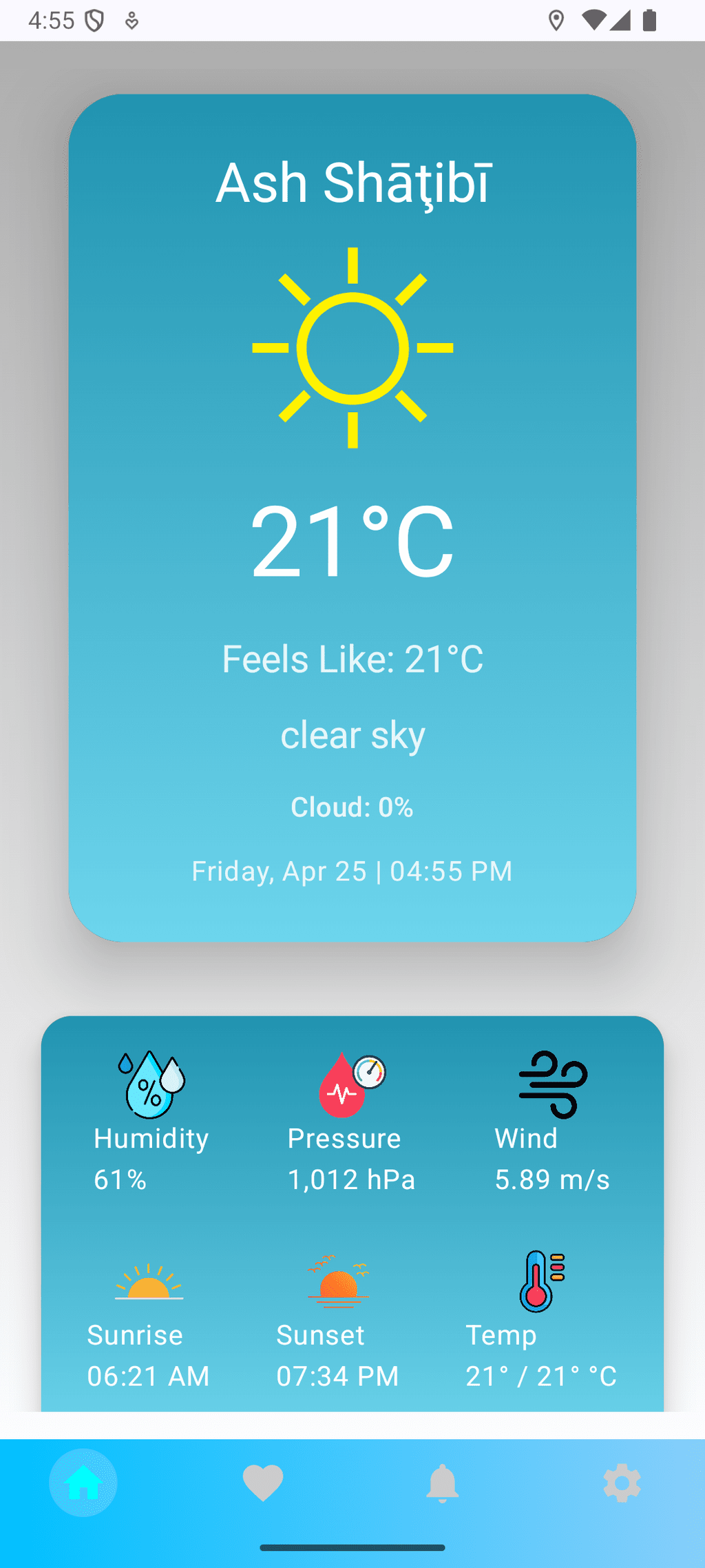The image size is (705, 1568).
Task: Switch to the Home tab
Action: tap(83, 1483)
